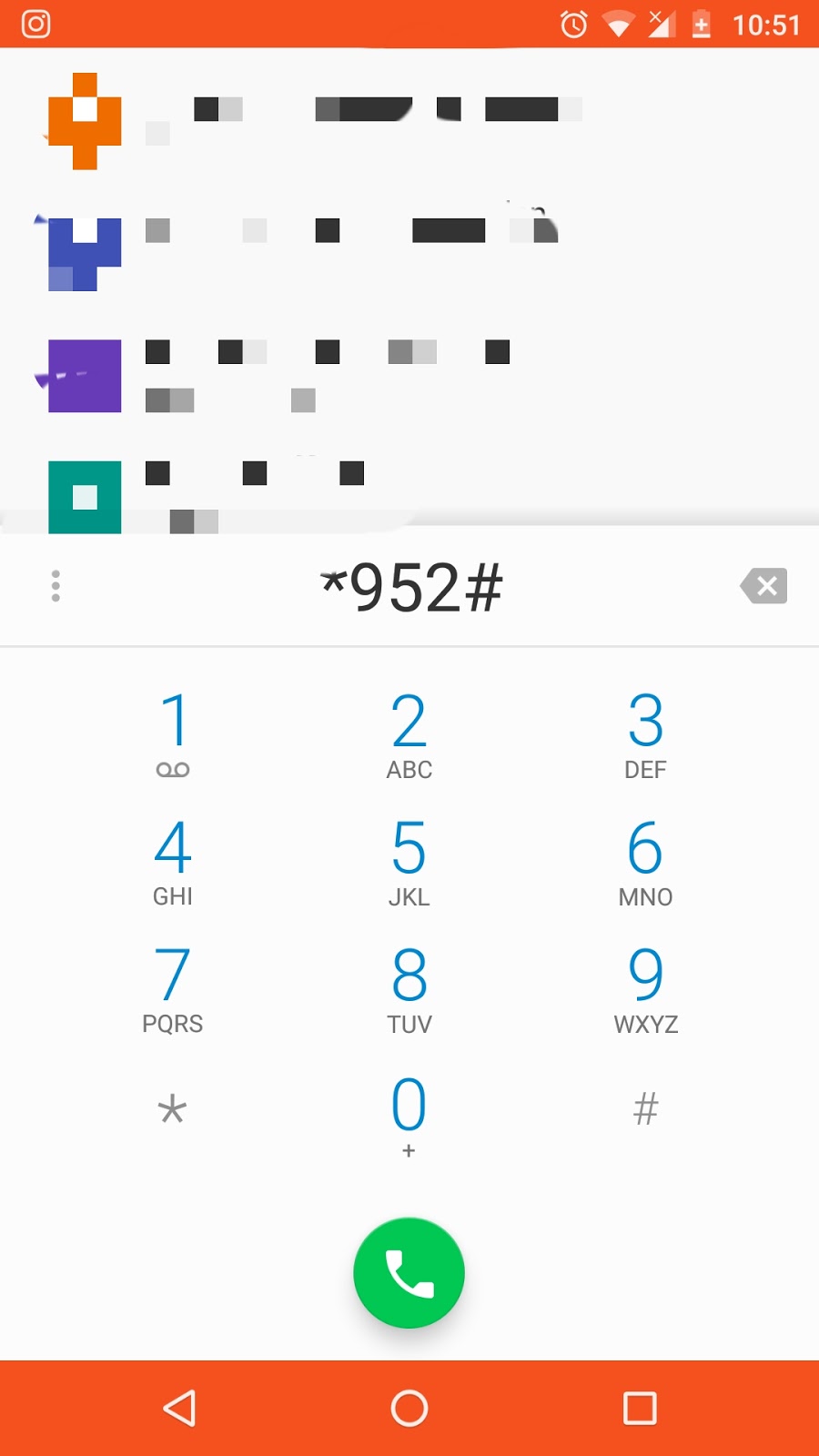819x1456 pixels.
Task: Enter digit 0 plus key
Action: click(x=409, y=1117)
